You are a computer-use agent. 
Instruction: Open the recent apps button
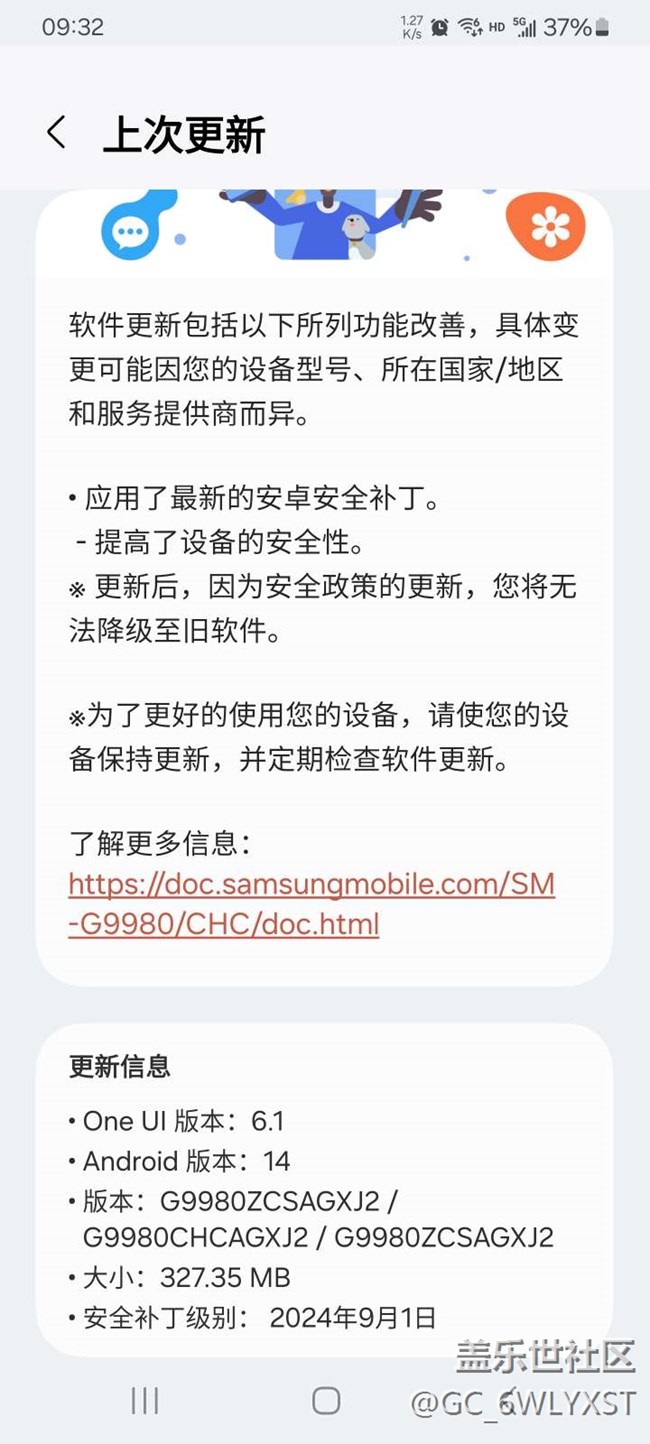145,1400
